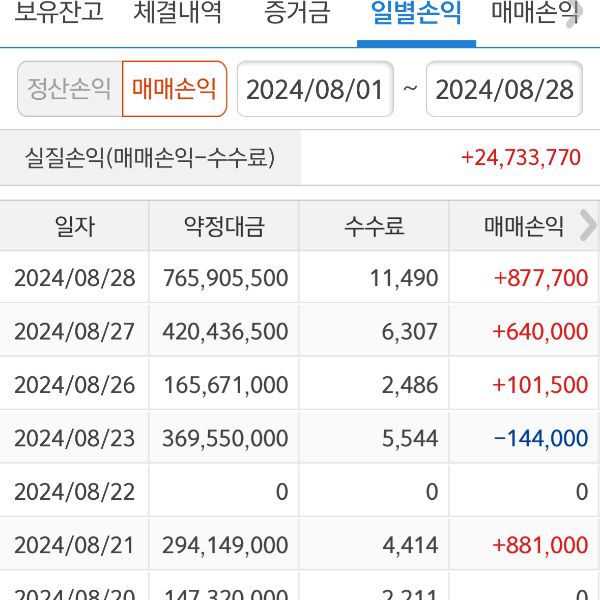
Task: Choose the 매매손익 segment button
Action: coord(174,89)
